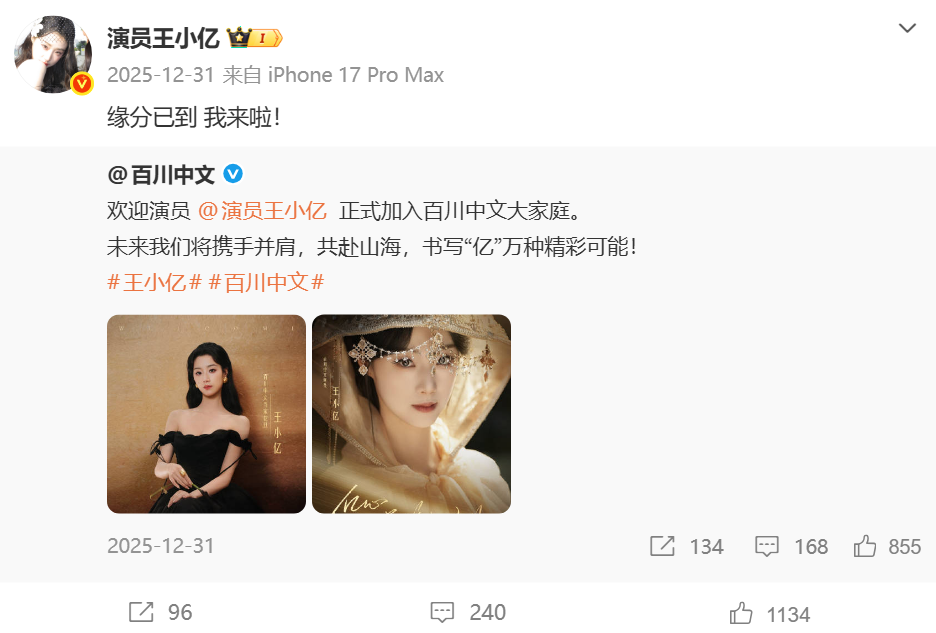Like 王小亿's post (1134)

click(770, 613)
